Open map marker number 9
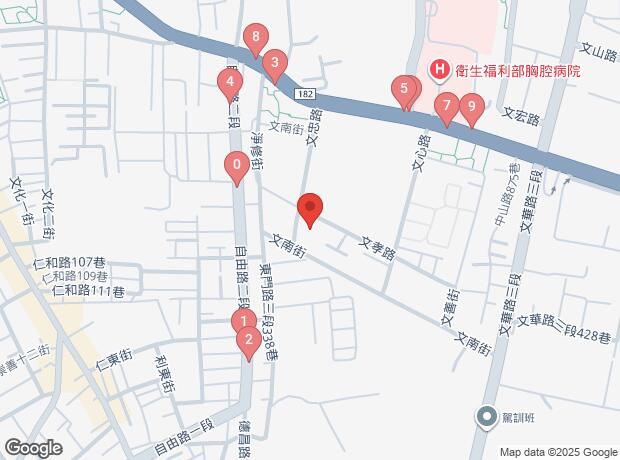 click(472, 110)
